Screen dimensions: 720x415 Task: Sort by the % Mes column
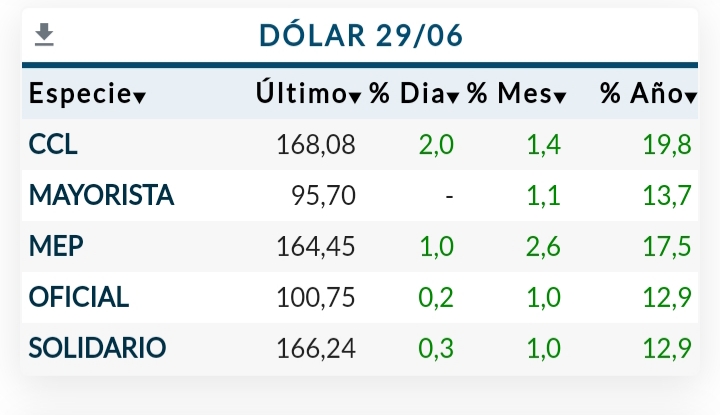pyautogui.click(x=517, y=94)
